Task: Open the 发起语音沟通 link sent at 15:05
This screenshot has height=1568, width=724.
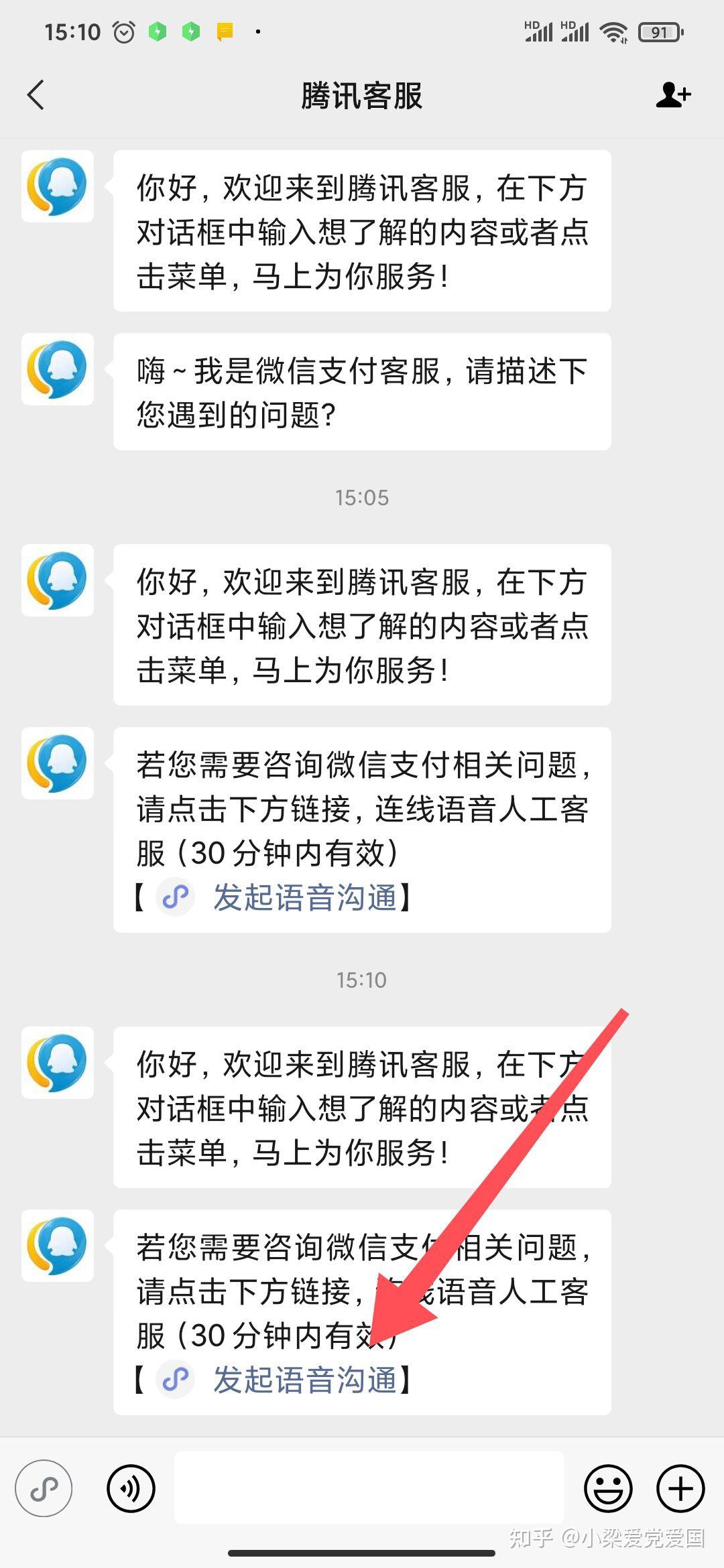Action: point(304,897)
